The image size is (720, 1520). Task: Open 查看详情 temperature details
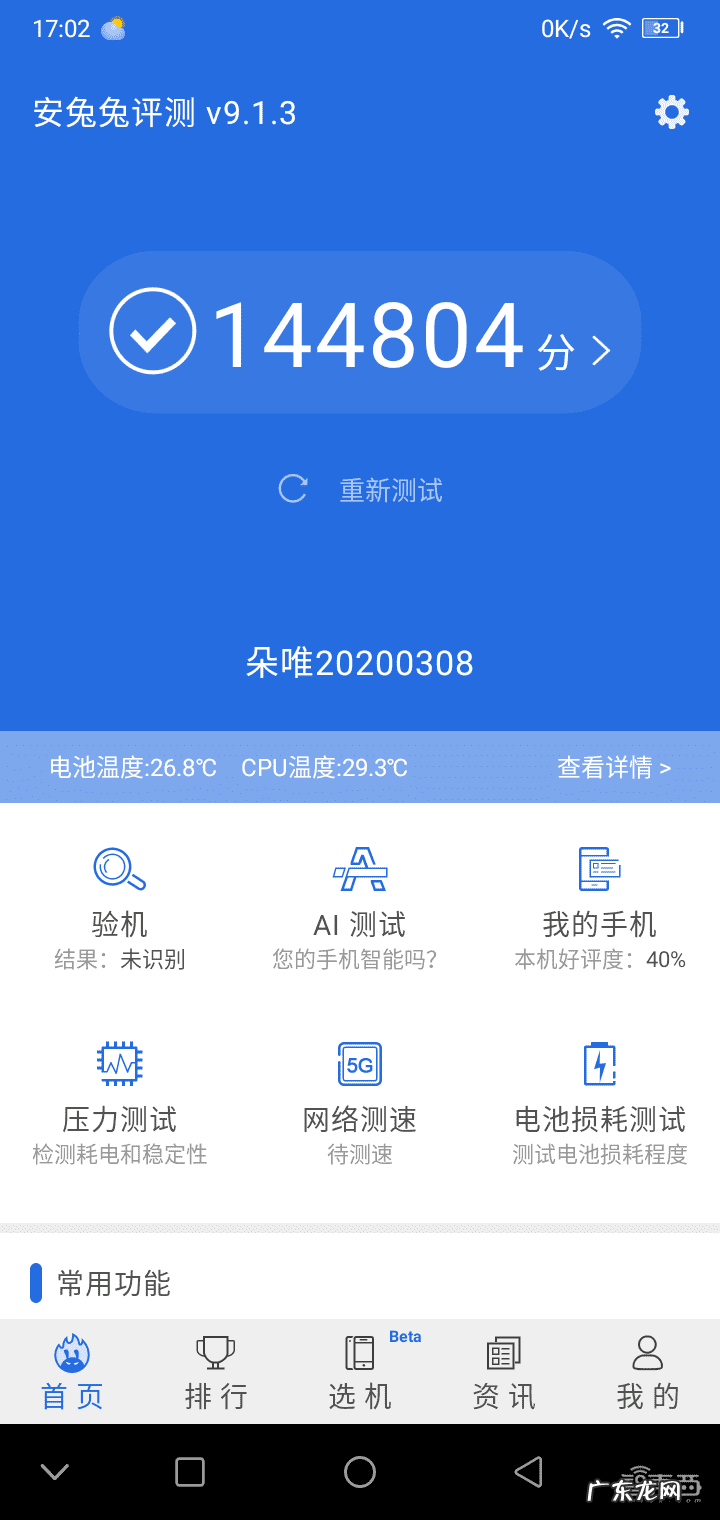[x=614, y=767]
